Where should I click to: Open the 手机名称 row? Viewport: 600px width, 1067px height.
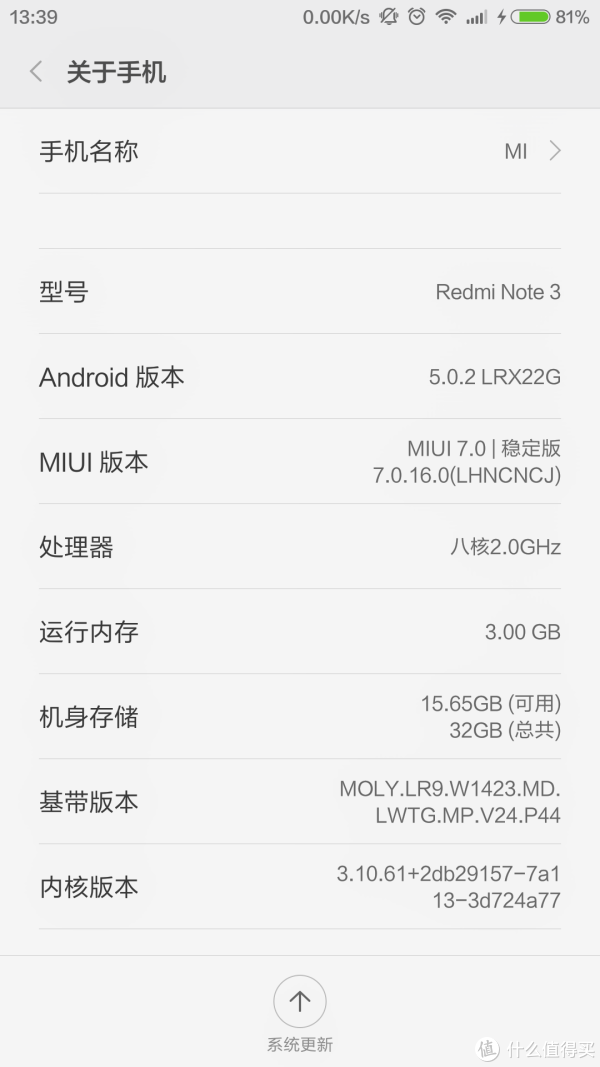(300, 151)
